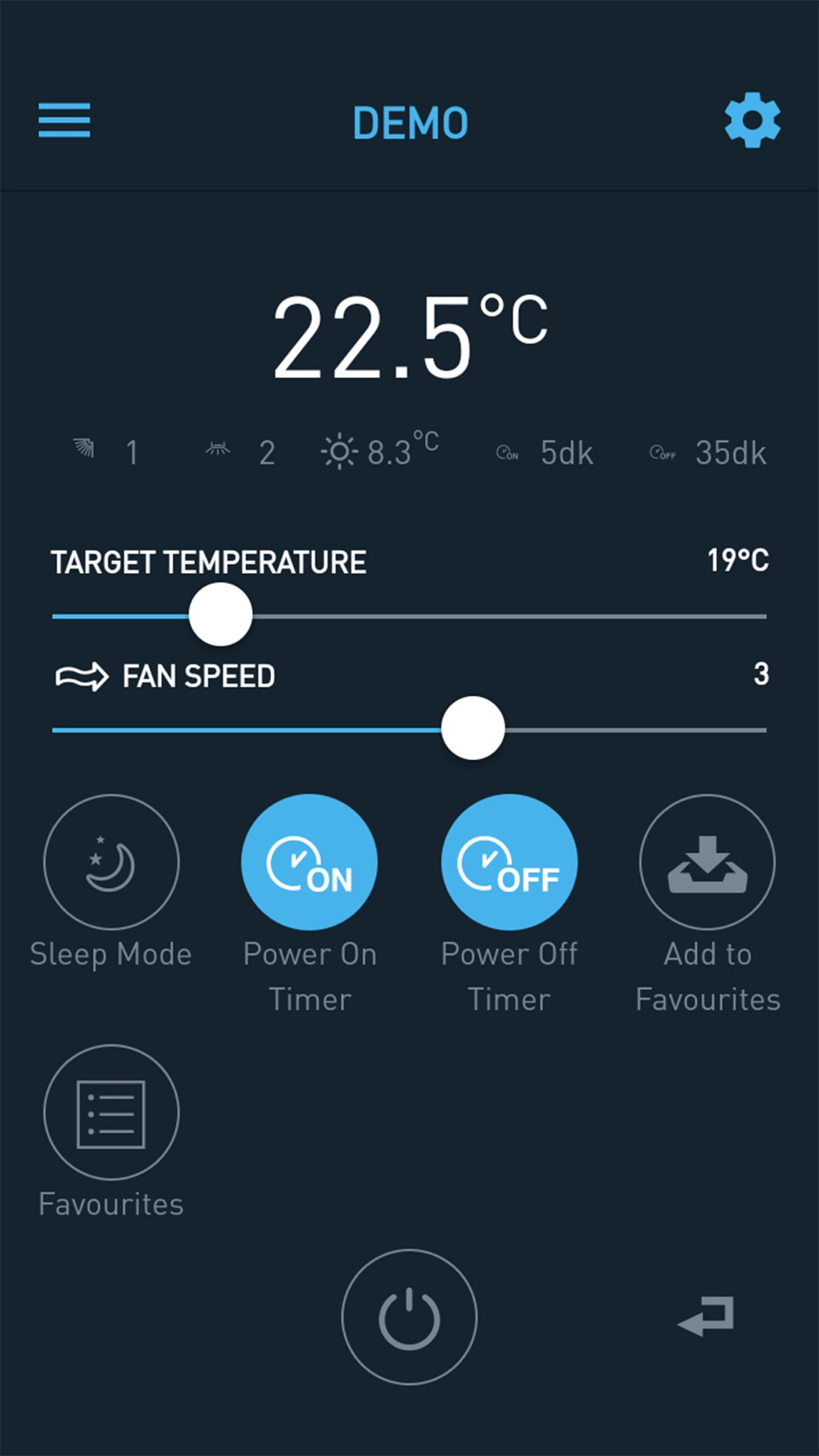Enable Sleep Mode
The image size is (819, 1456).
pyautogui.click(x=111, y=862)
